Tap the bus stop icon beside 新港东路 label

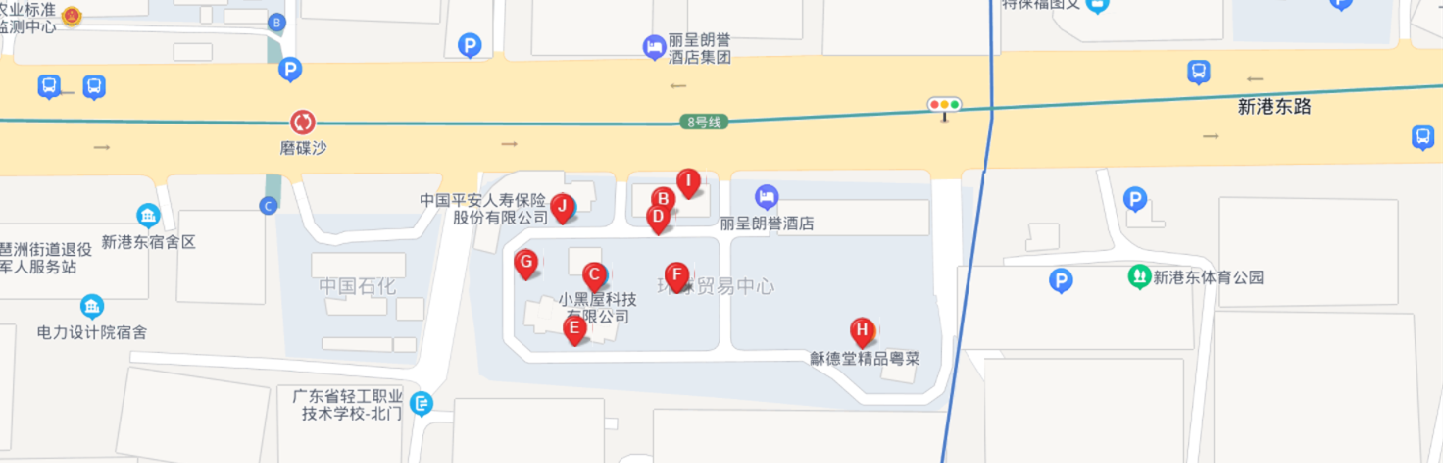(1198, 72)
